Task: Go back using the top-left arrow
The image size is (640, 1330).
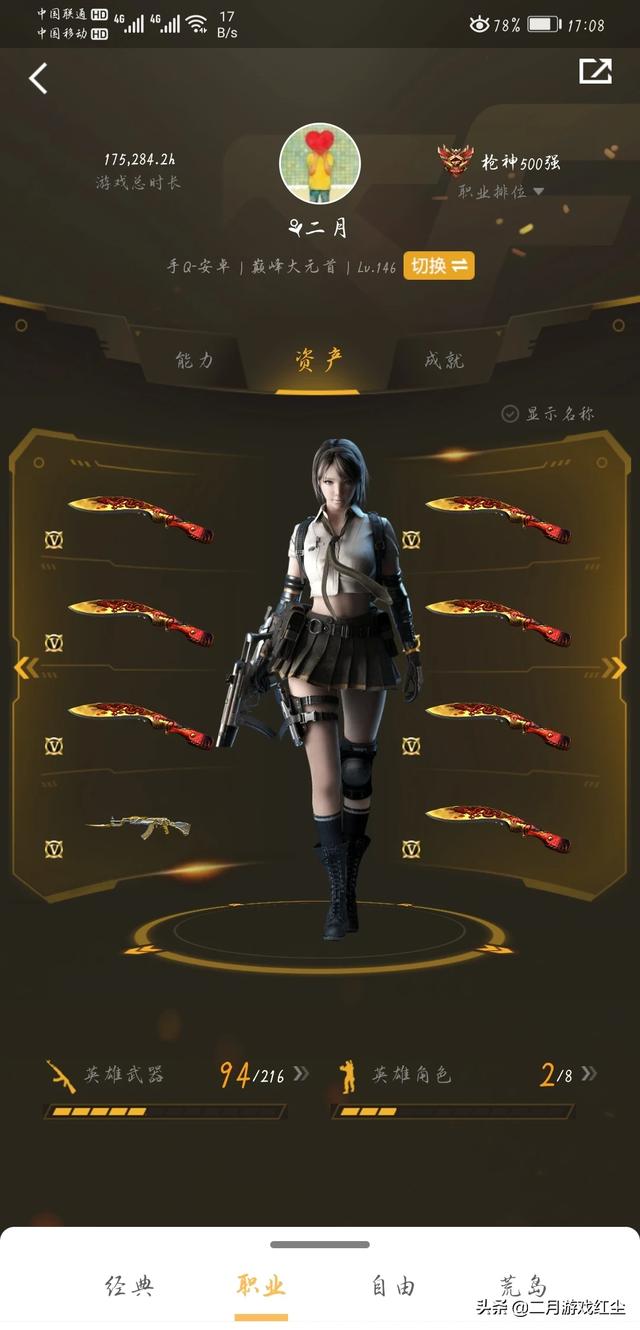Action: [x=38, y=78]
